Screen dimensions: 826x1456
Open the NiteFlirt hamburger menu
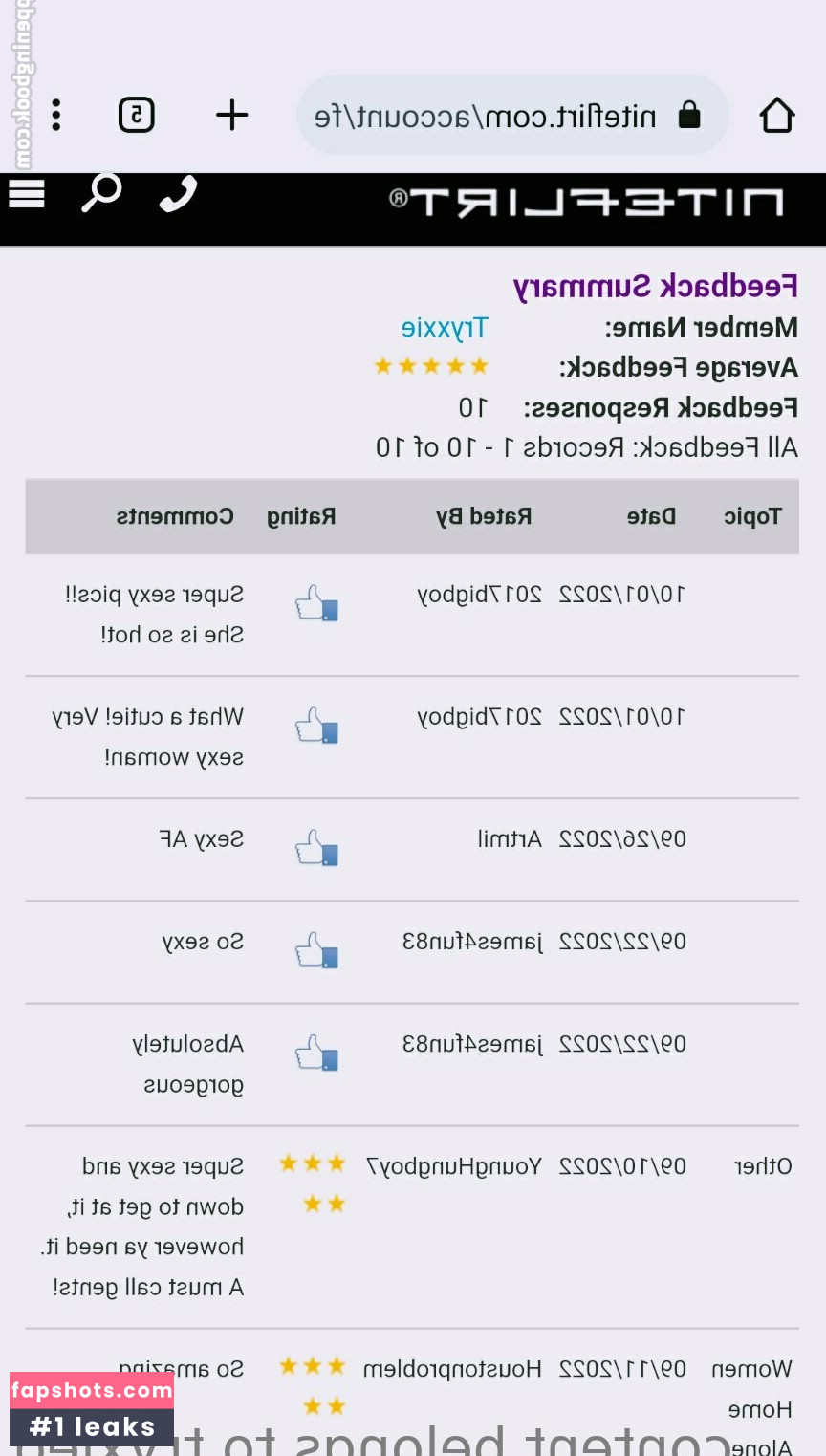[27, 194]
